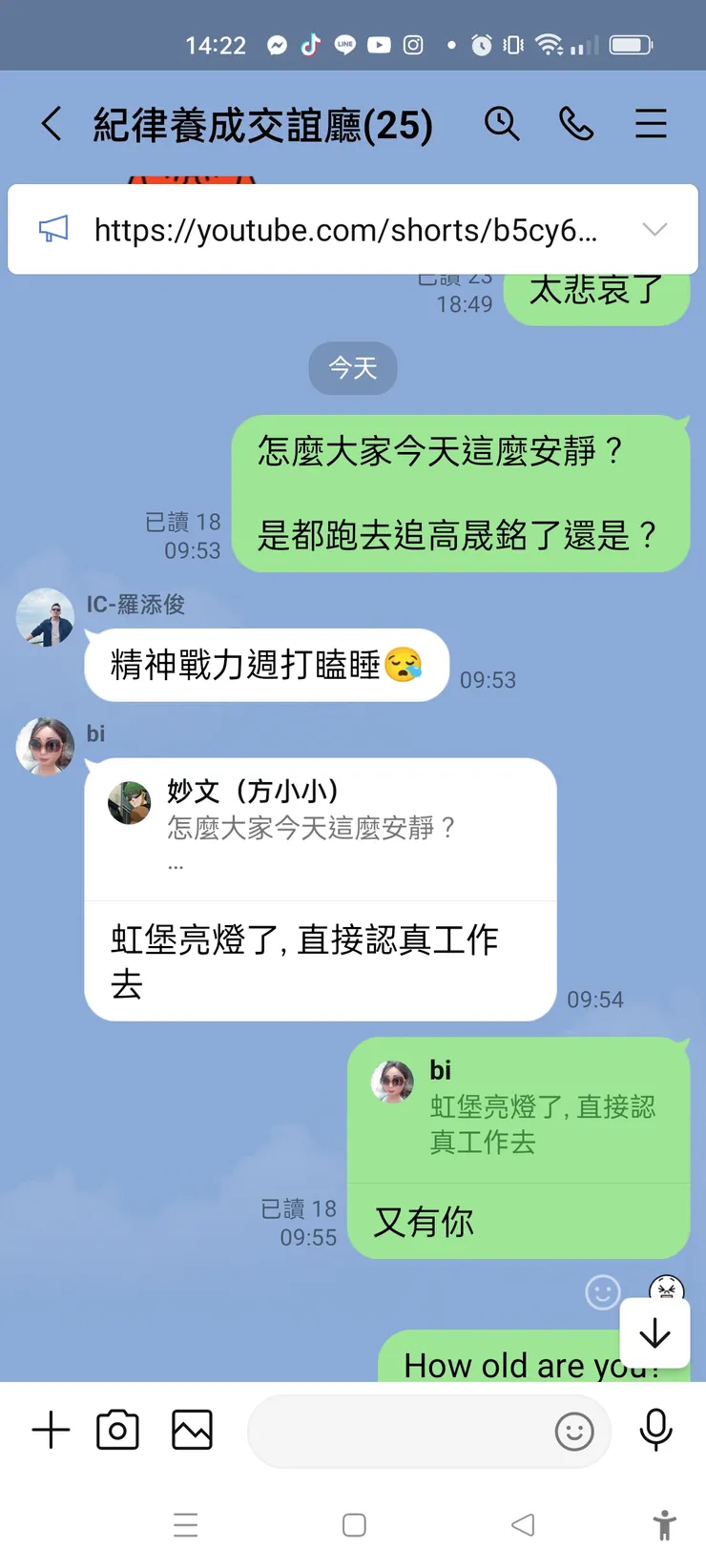706x1568 pixels.
Task: Tap bi's profile picture
Action: (45, 747)
